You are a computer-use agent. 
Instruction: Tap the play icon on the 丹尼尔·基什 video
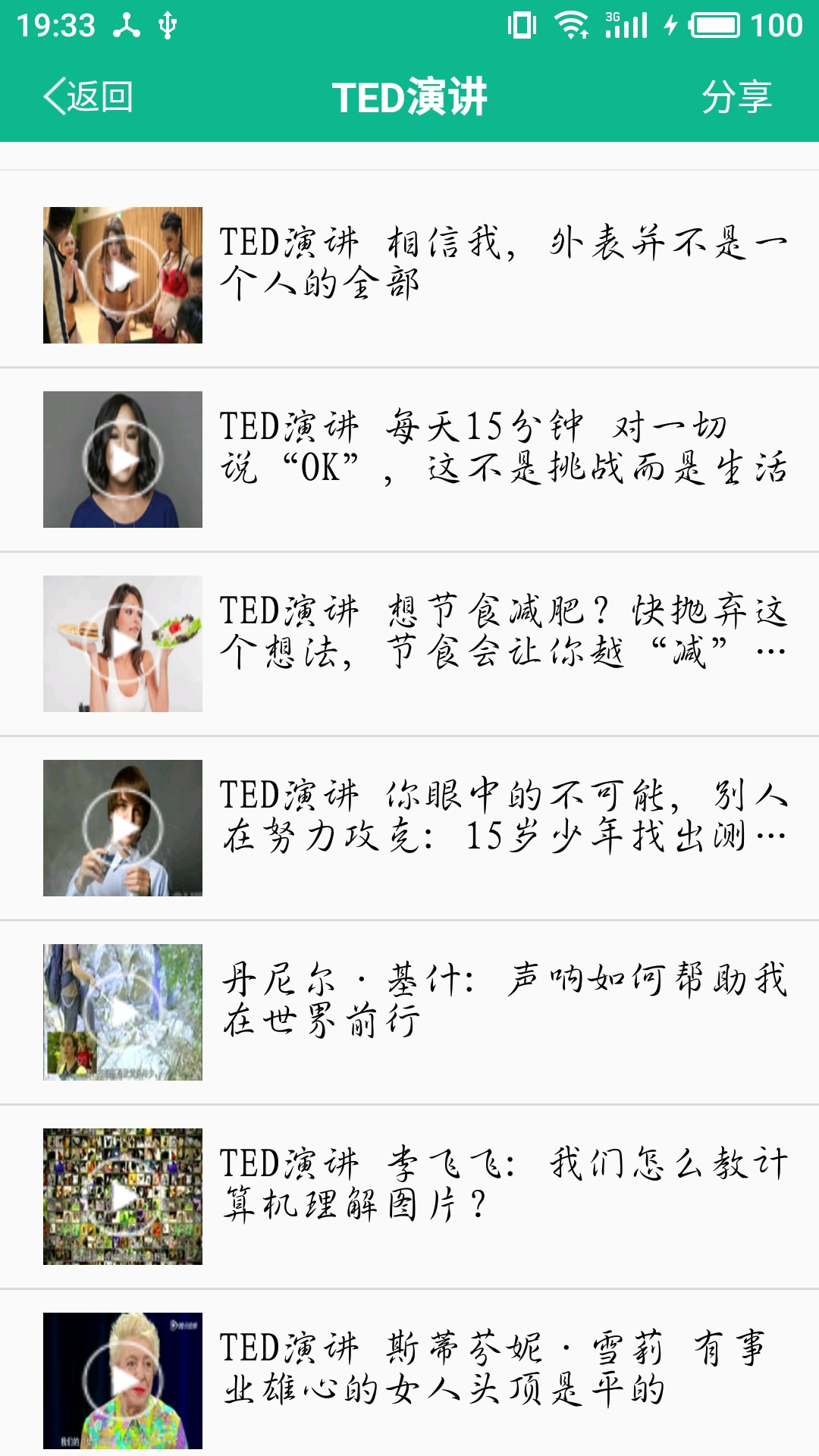(124, 1009)
